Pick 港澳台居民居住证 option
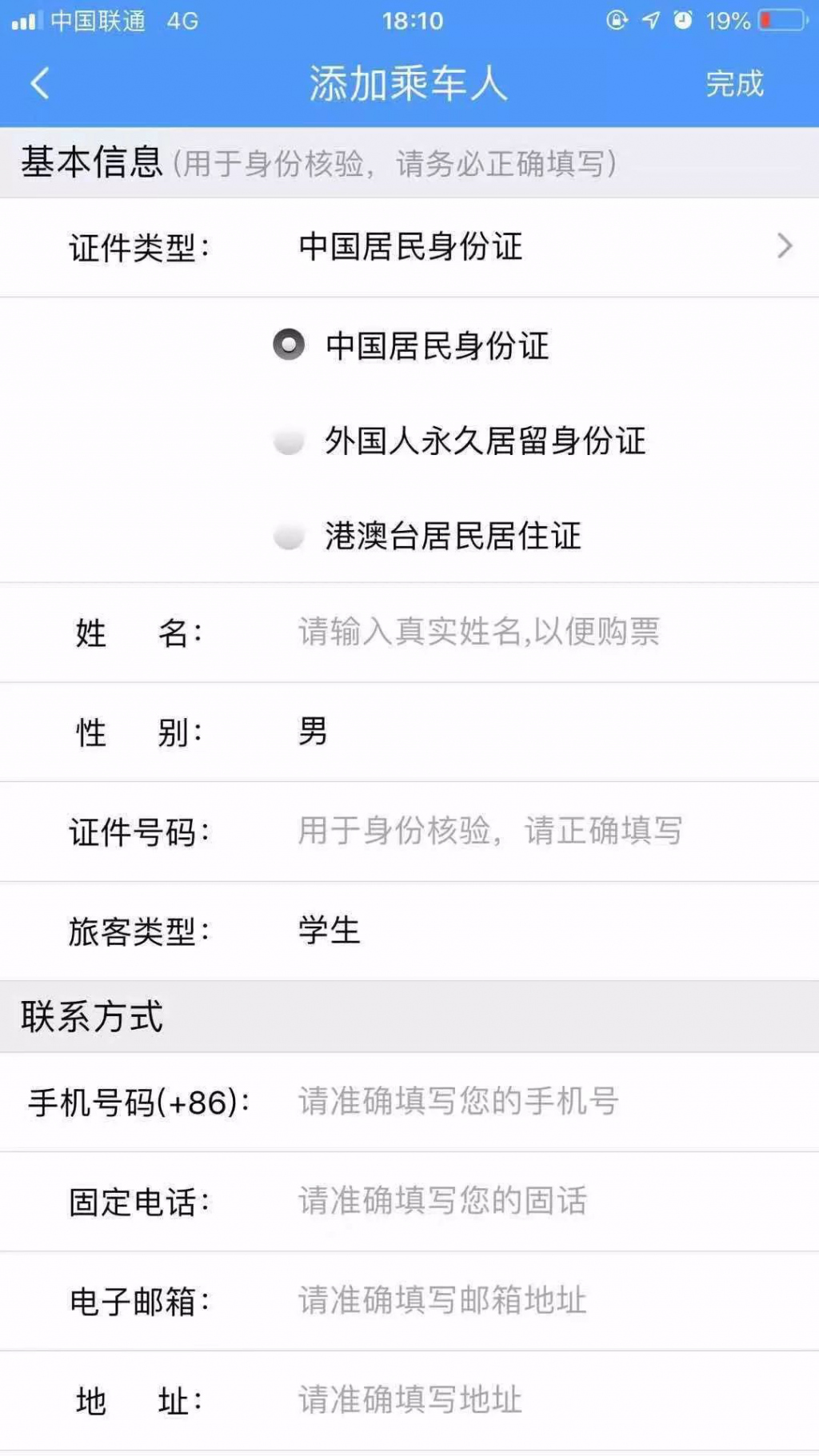 coord(289,536)
